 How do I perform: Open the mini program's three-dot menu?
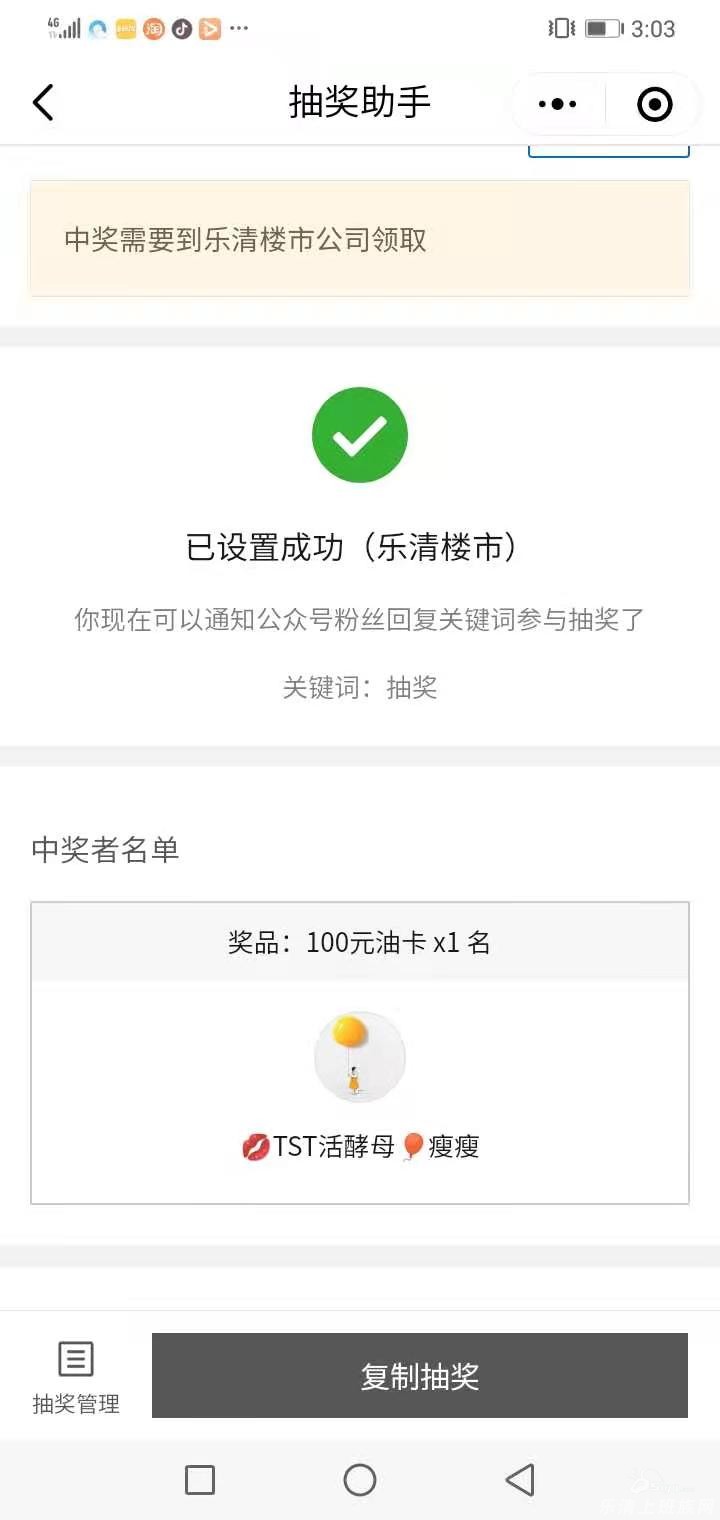(x=557, y=104)
